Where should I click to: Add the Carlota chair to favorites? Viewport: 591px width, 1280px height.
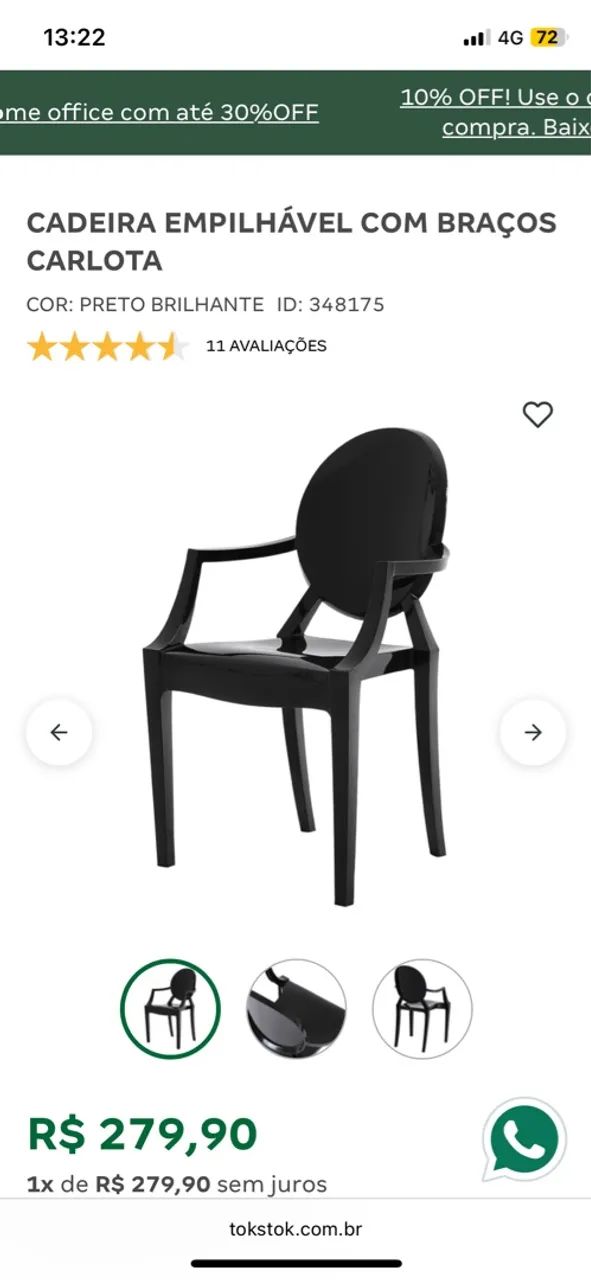click(538, 414)
